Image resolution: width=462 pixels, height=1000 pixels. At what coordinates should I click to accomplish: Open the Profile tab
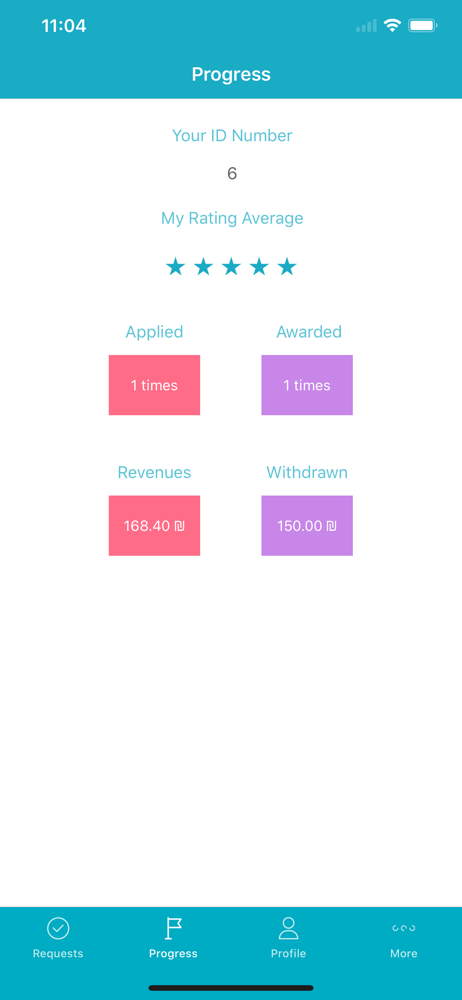pos(288,938)
